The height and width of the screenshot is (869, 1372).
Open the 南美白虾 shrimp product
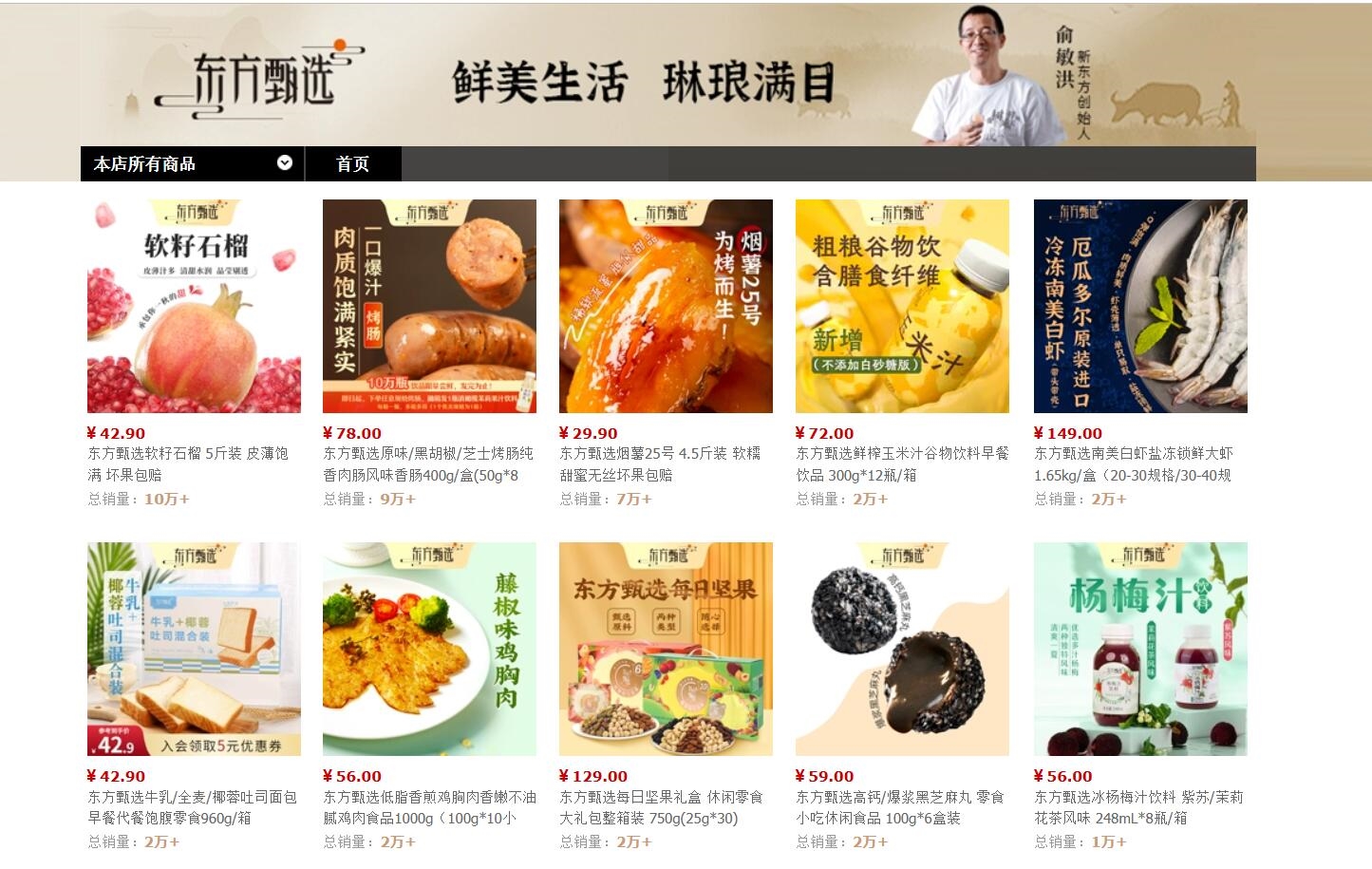click(x=1140, y=306)
